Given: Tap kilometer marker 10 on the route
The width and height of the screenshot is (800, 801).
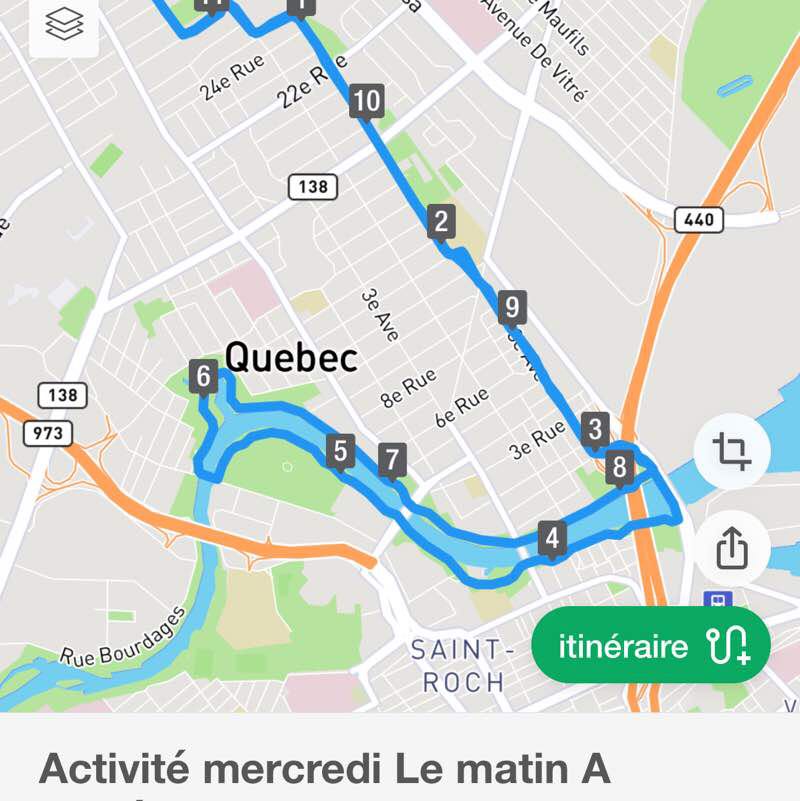Looking at the screenshot, I should [367, 99].
